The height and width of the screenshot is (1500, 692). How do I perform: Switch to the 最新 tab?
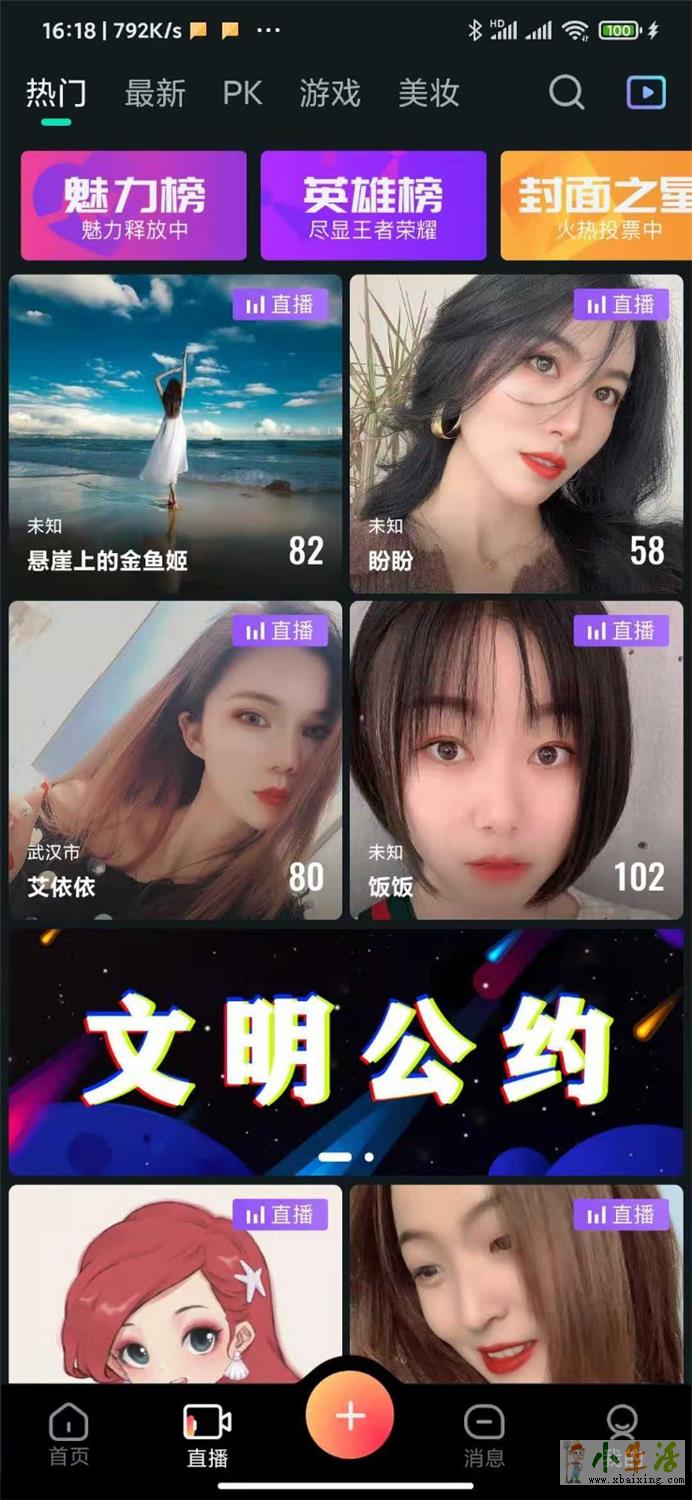155,94
